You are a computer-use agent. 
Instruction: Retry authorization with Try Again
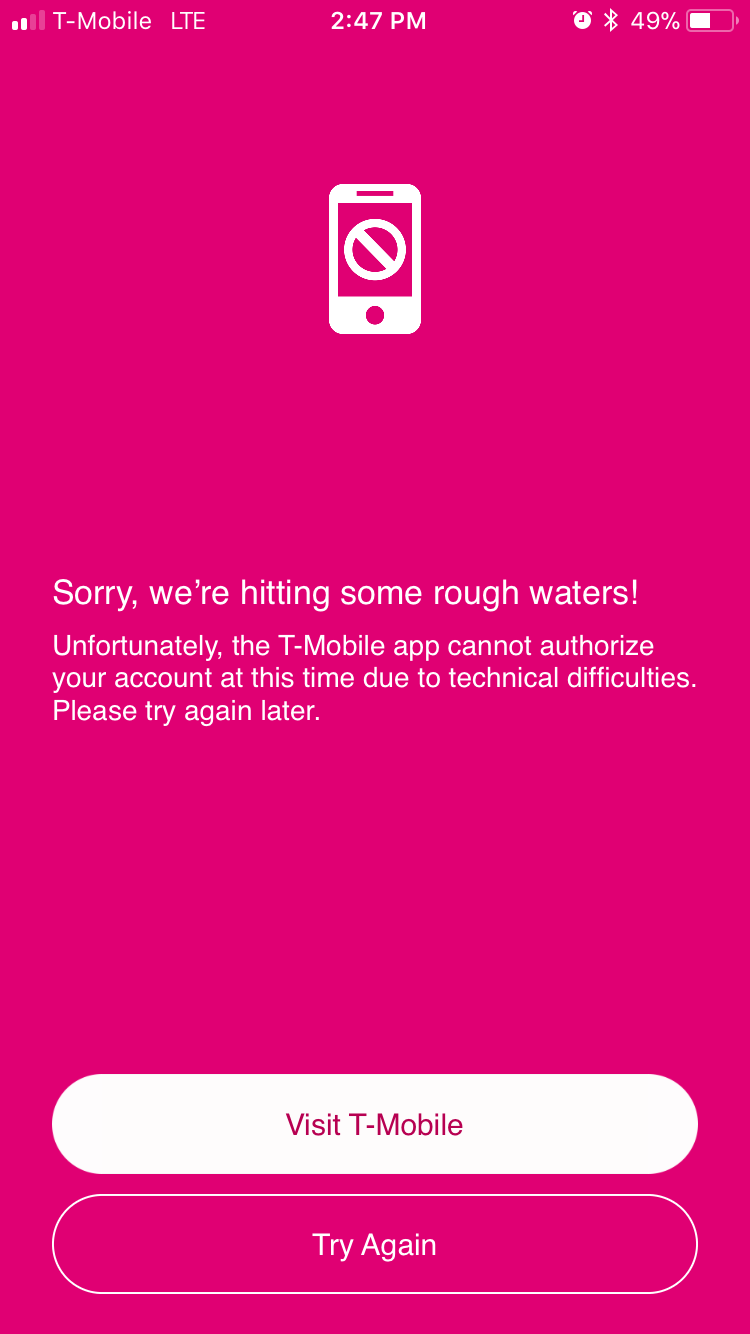[x=375, y=1244]
